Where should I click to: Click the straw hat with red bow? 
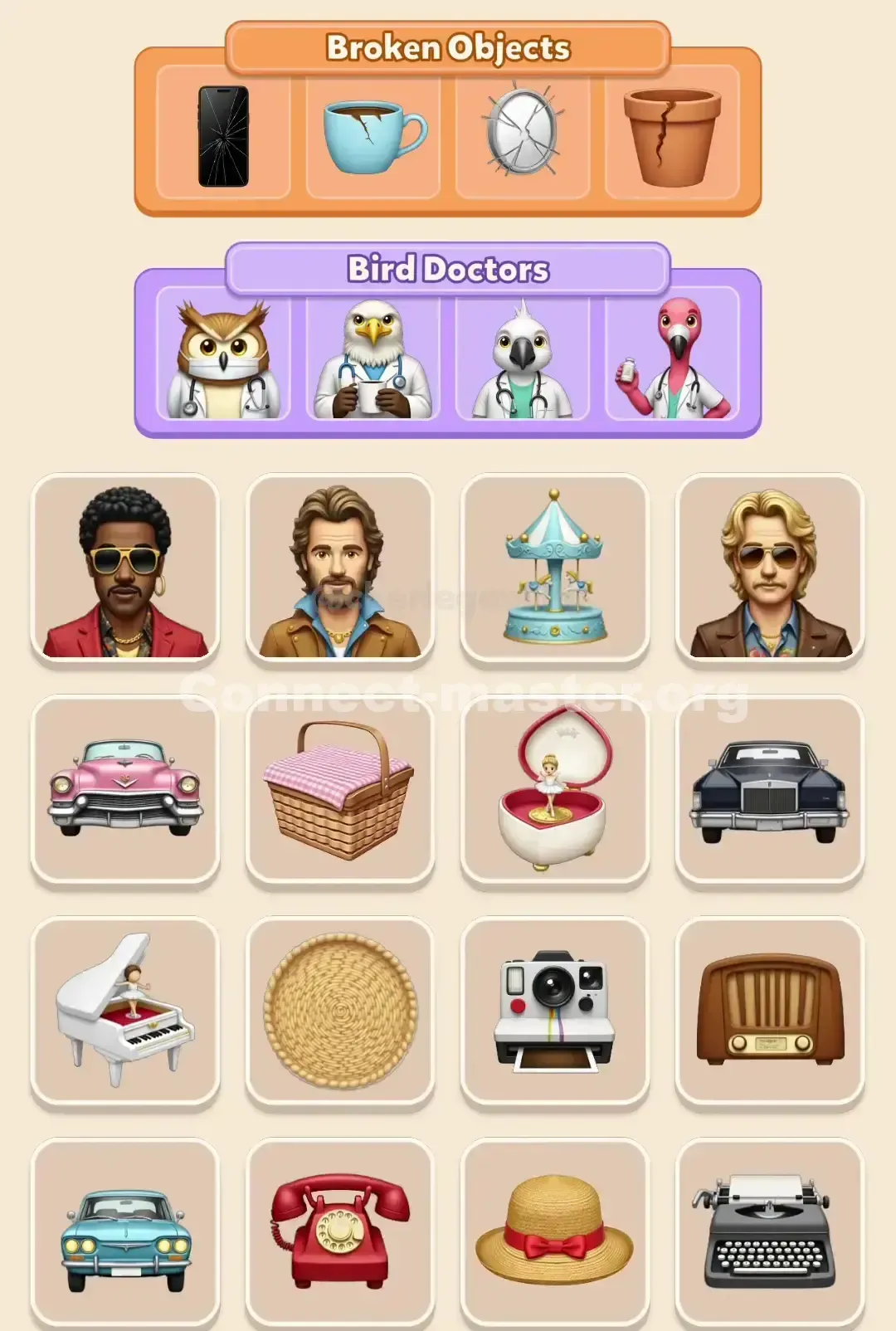coord(556,1232)
